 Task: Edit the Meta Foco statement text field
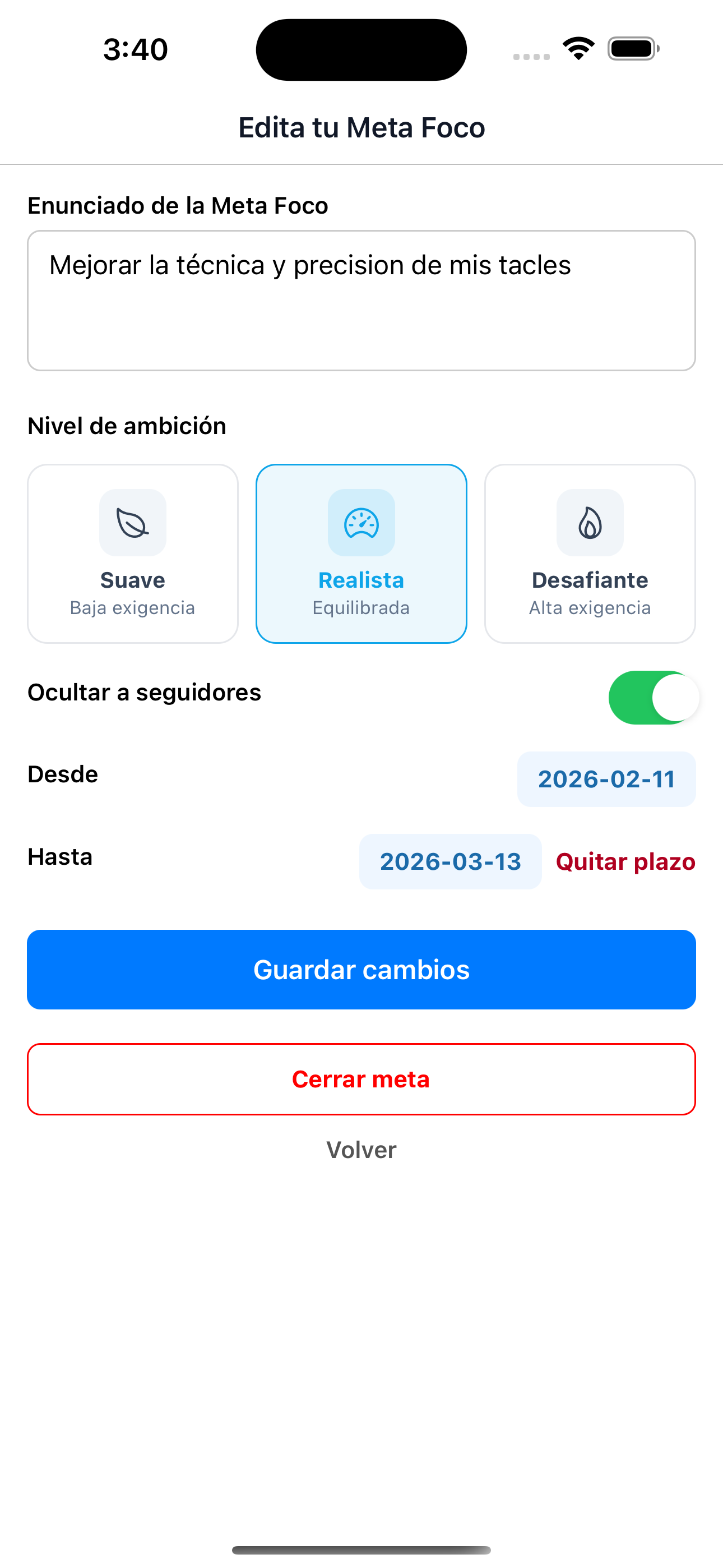click(361, 298)
